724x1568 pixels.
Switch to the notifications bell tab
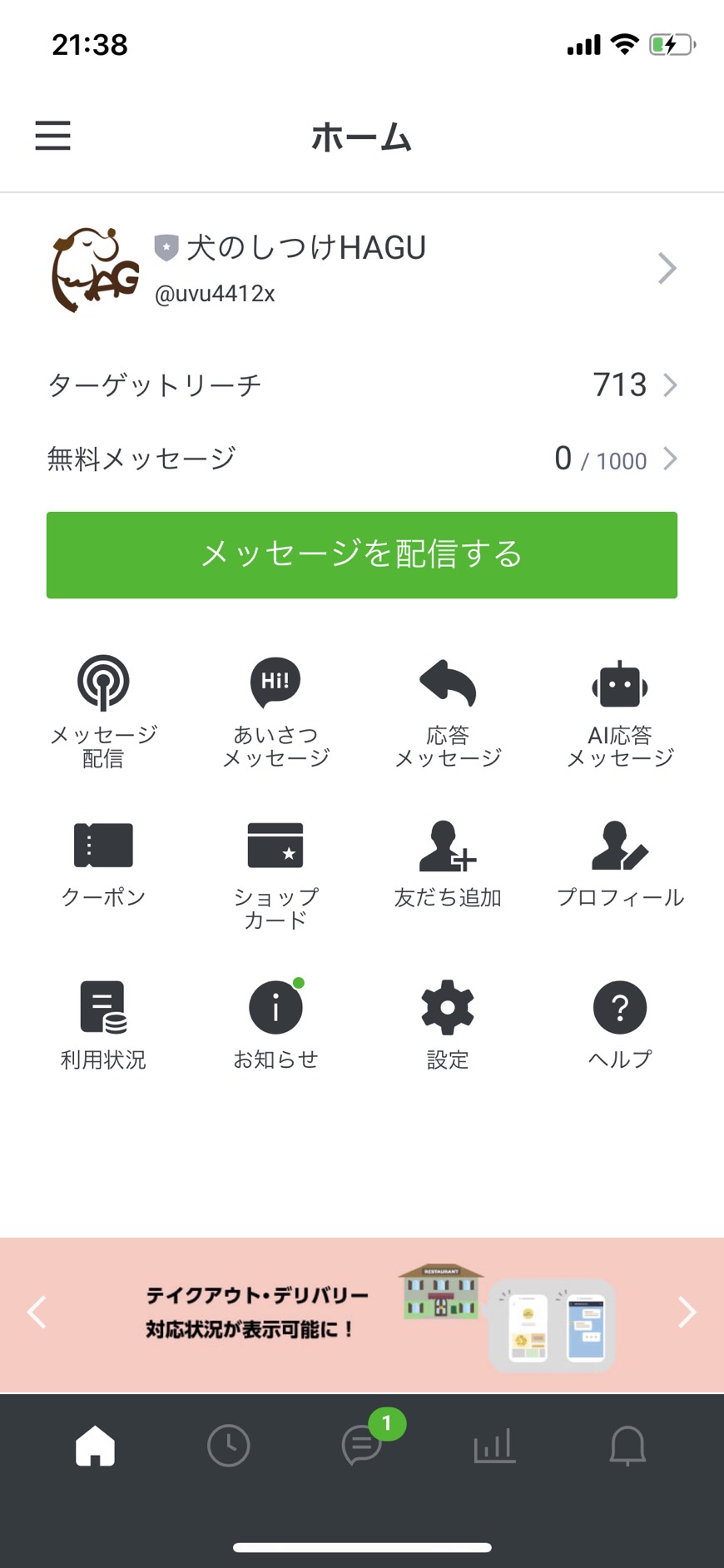(627, 1446)
